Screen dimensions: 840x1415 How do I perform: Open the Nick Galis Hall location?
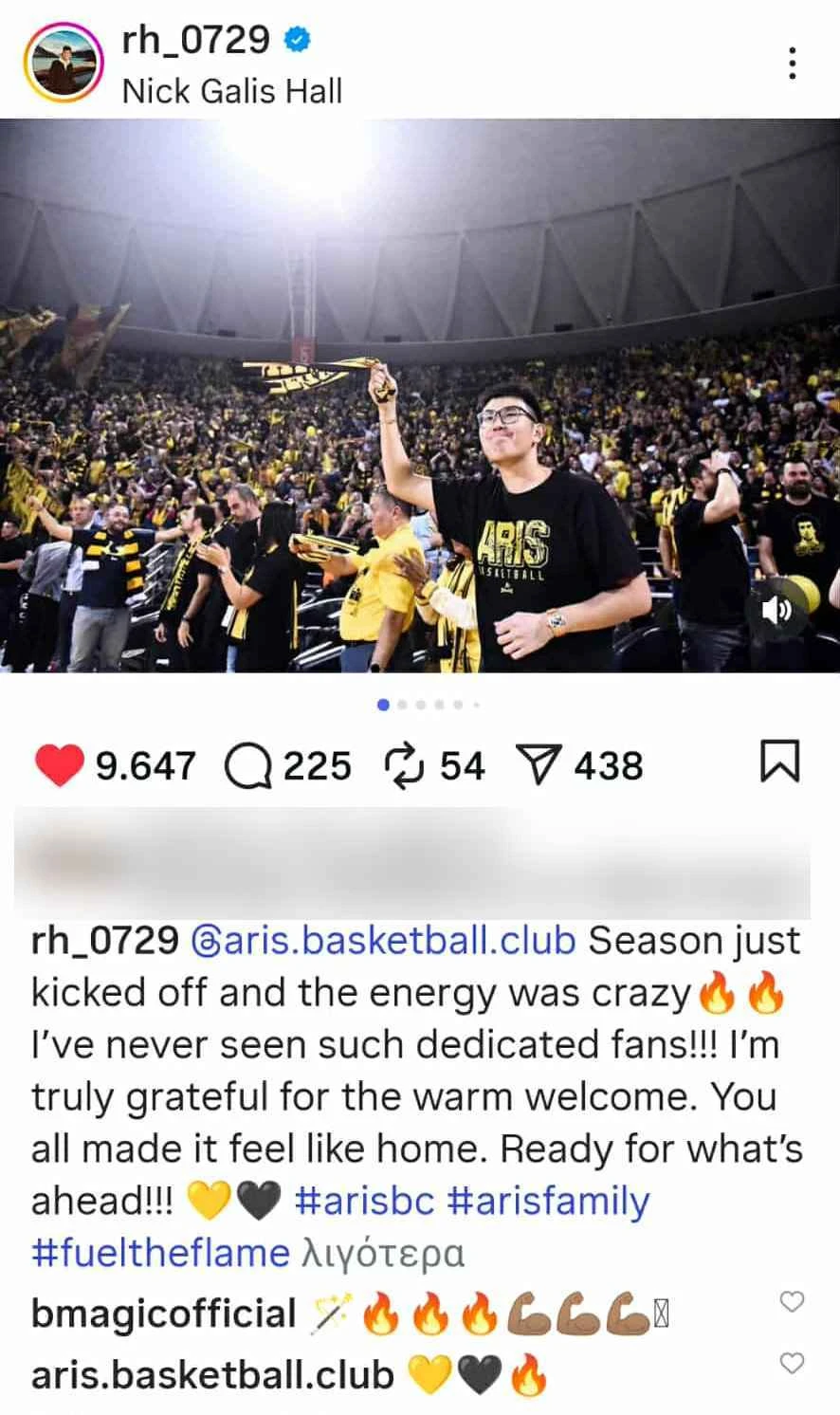232,92
